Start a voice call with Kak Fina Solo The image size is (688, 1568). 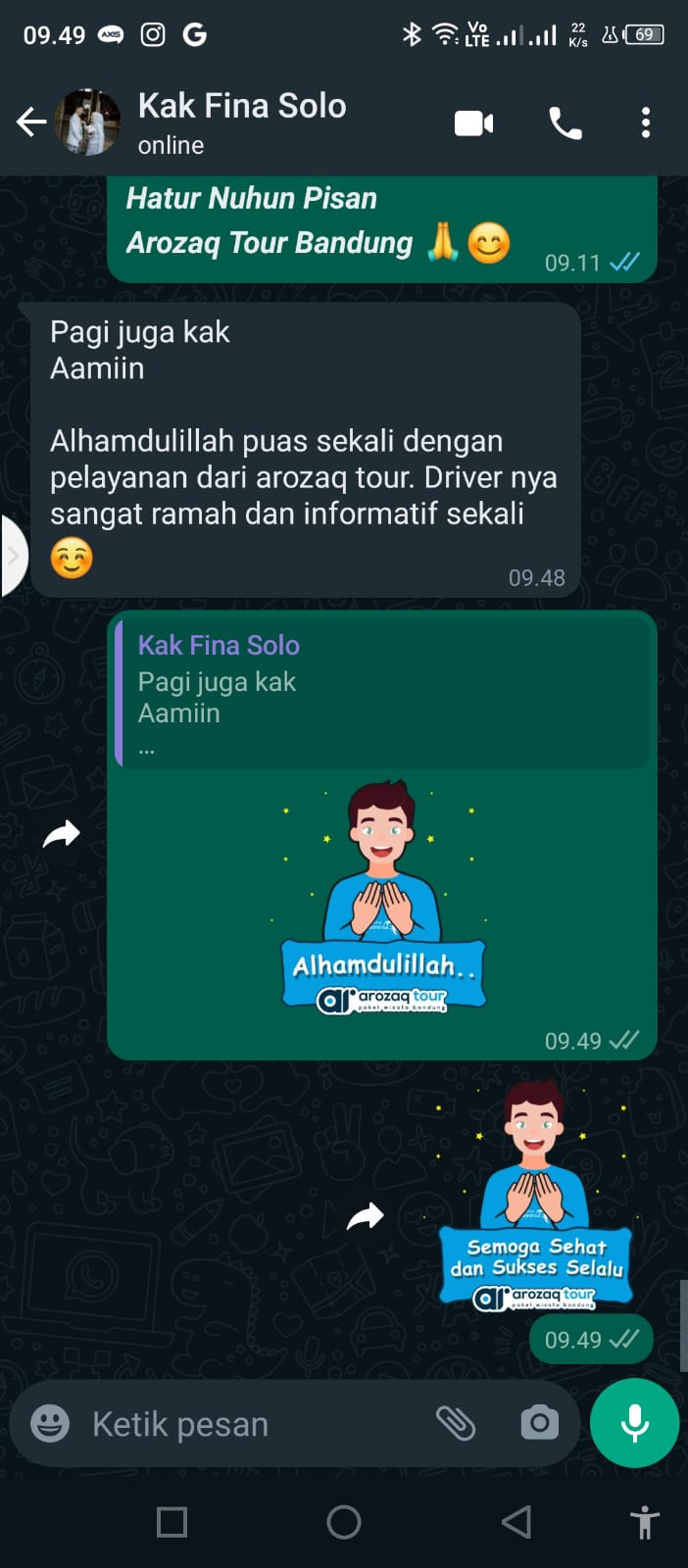565,123
